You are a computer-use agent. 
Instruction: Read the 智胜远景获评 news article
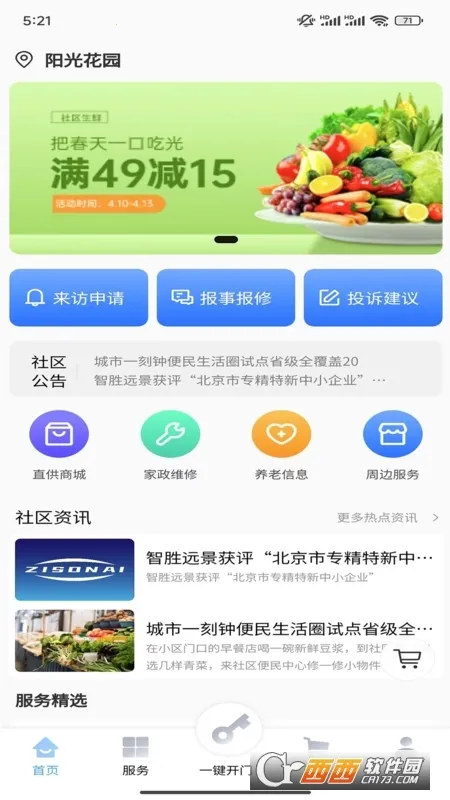click(226, 569)
